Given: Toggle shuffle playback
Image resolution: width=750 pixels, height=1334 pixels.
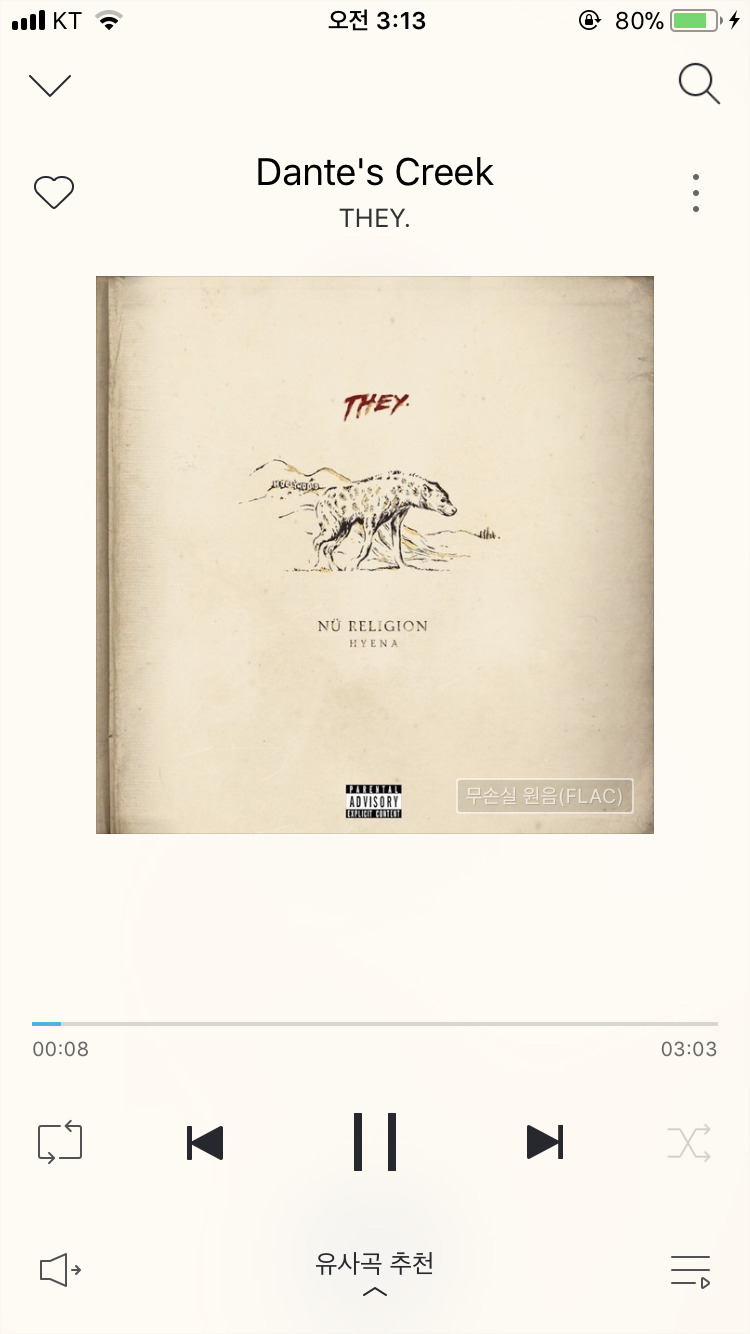Looking at the screenshot, I should (x=689, y=1142).
